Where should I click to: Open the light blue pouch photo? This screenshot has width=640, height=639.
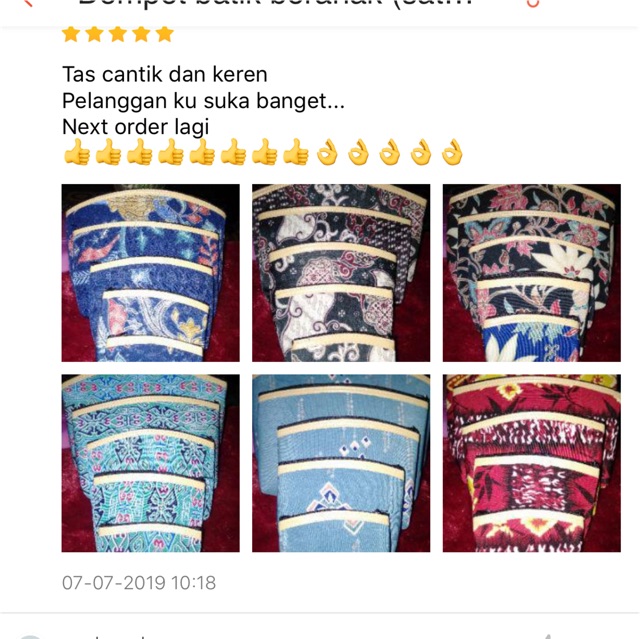[x=341, y=463]
